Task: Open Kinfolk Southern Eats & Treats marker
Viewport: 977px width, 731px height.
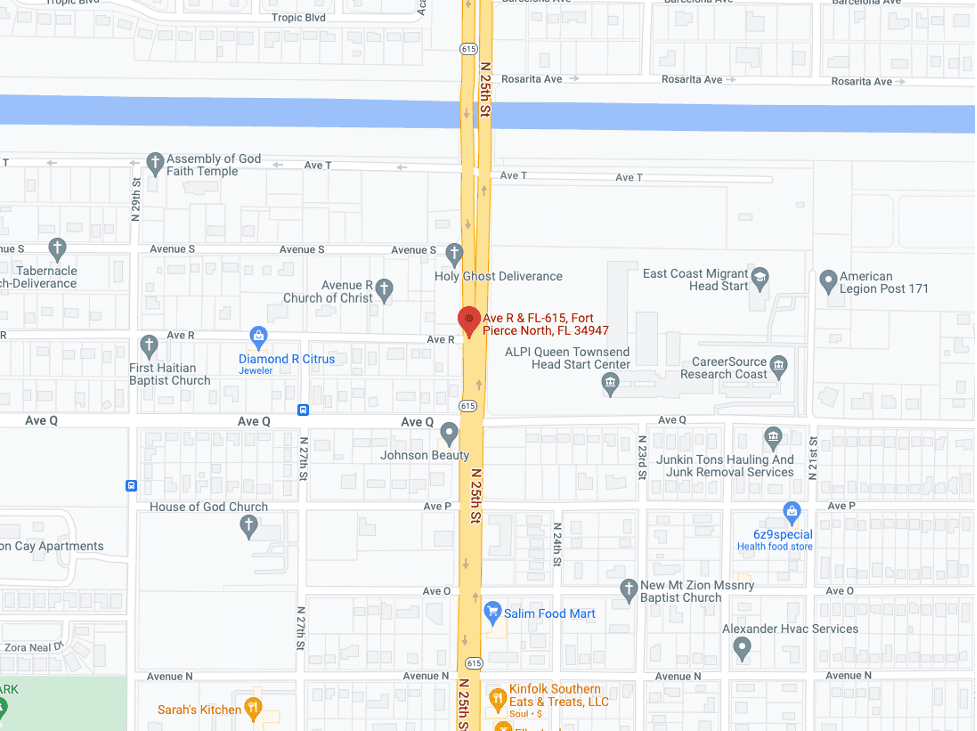Action: (x=497, y=697)
